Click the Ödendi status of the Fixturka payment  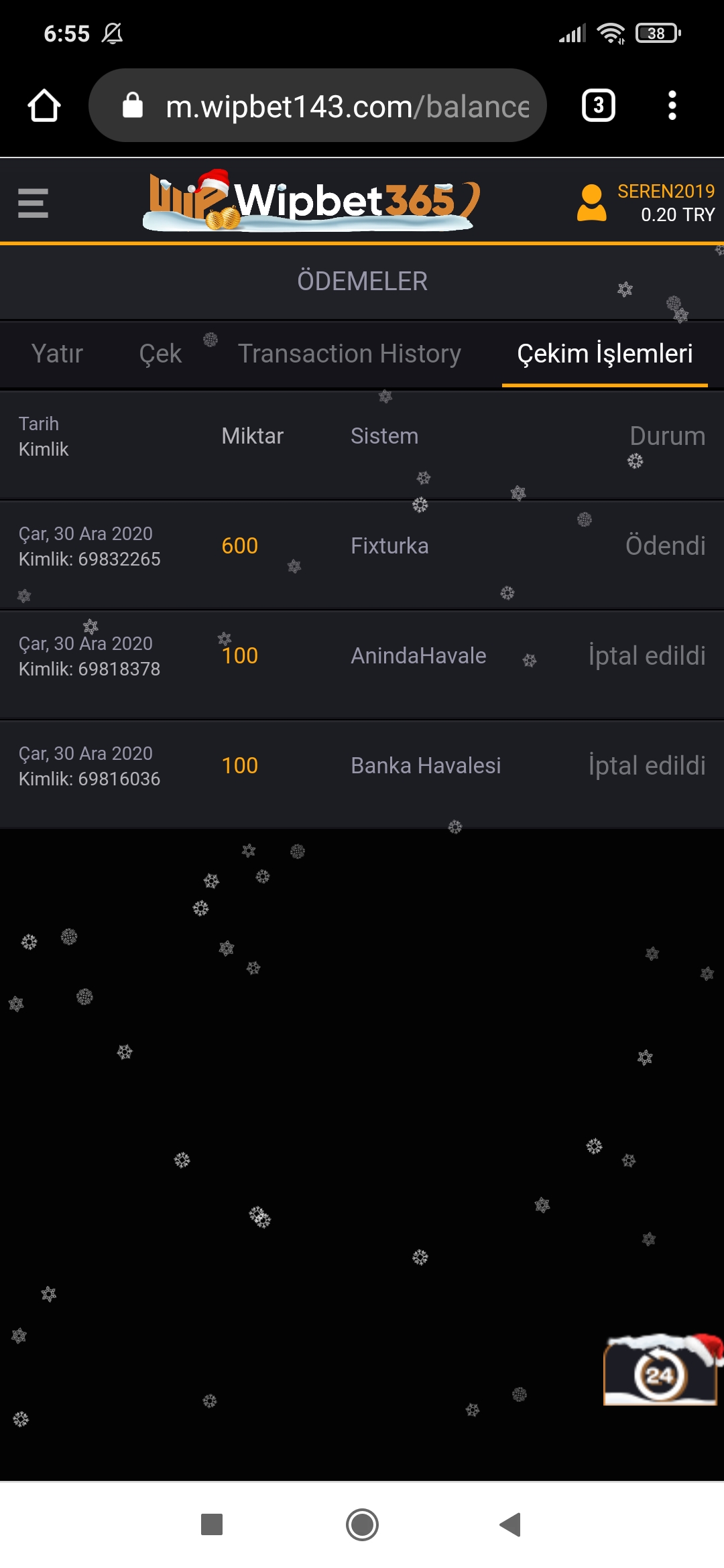click(666, 545)
